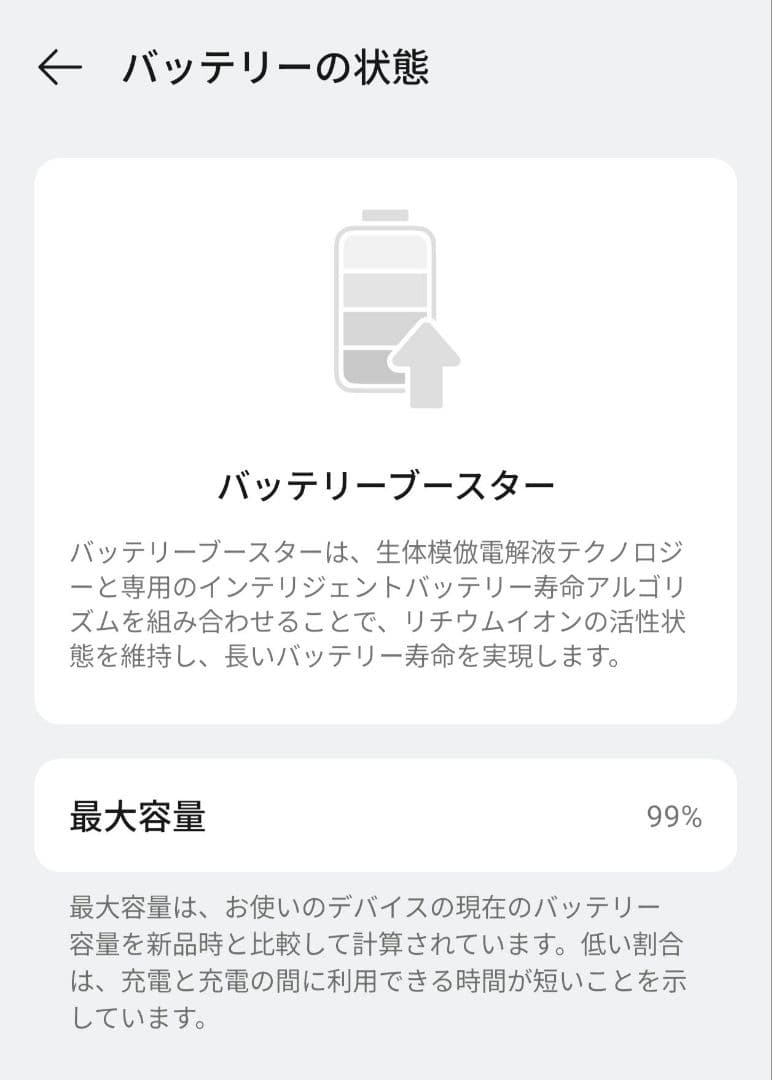Image resolution: width=772 pixels, height=1080 pixels.
Task: Open the バッテリーブースター card
Action: 386,440
